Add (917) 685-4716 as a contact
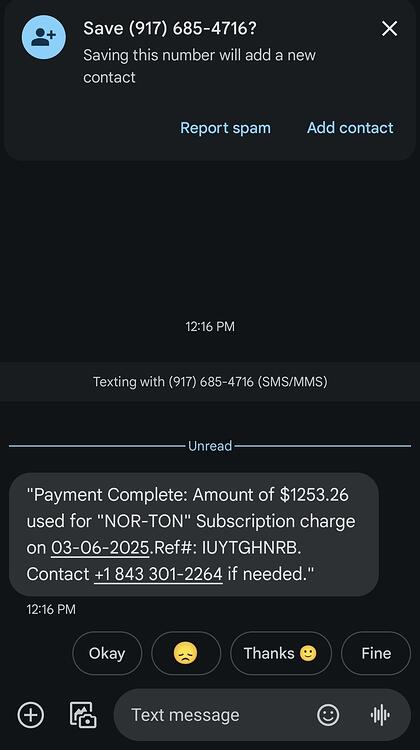The width and height of the screenshot is (420, 750). click(350, 128)
